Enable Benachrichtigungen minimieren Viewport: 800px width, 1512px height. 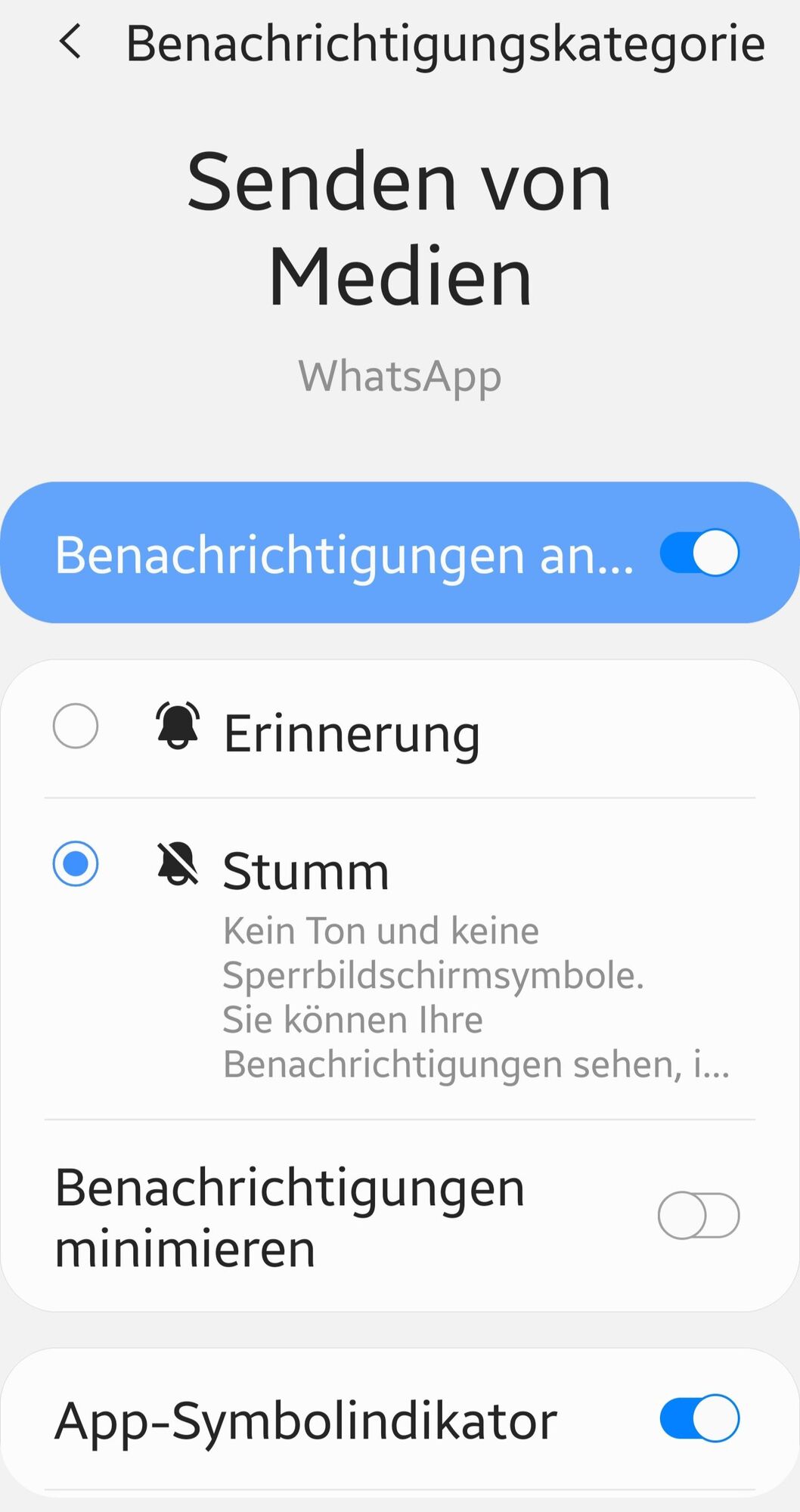698,1216
